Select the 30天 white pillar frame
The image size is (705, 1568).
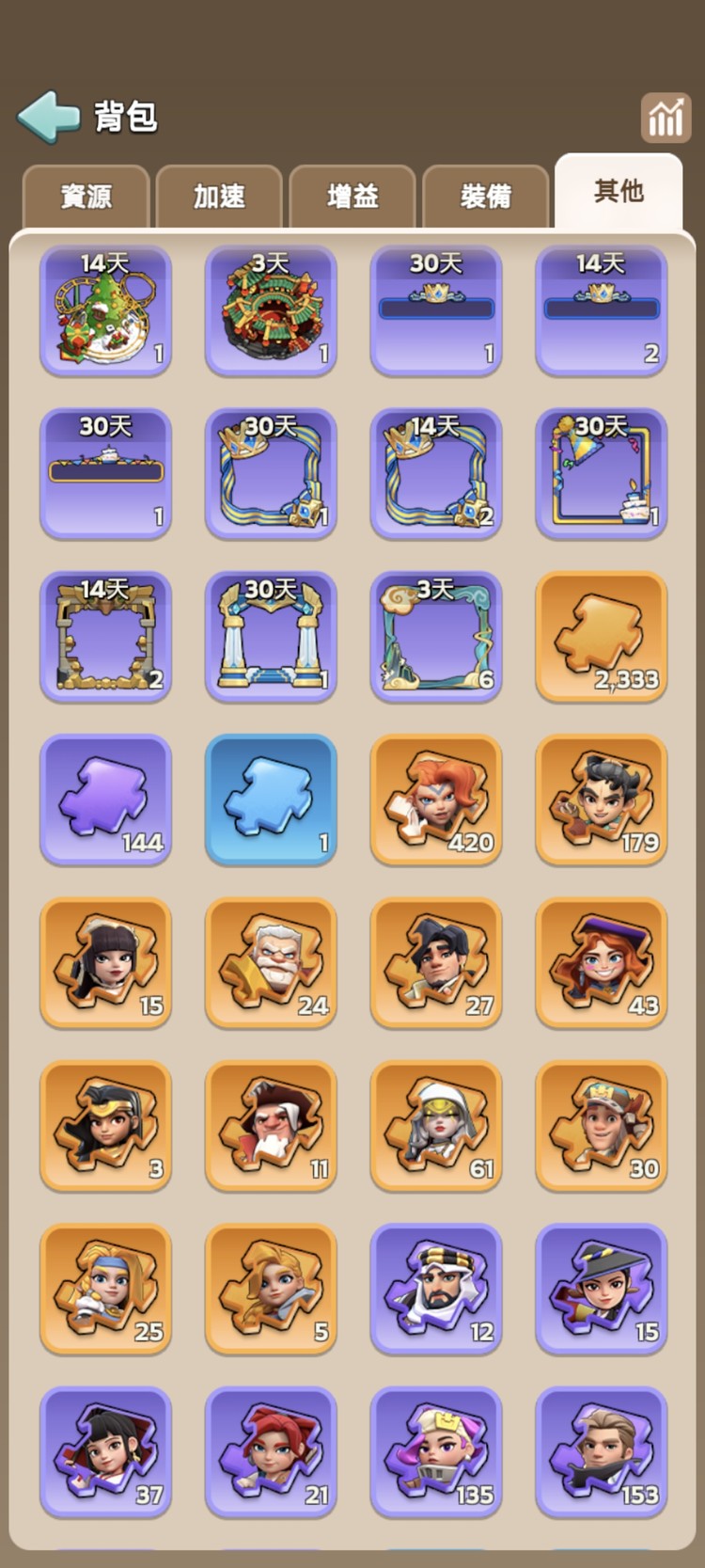[x=271, y=637]
